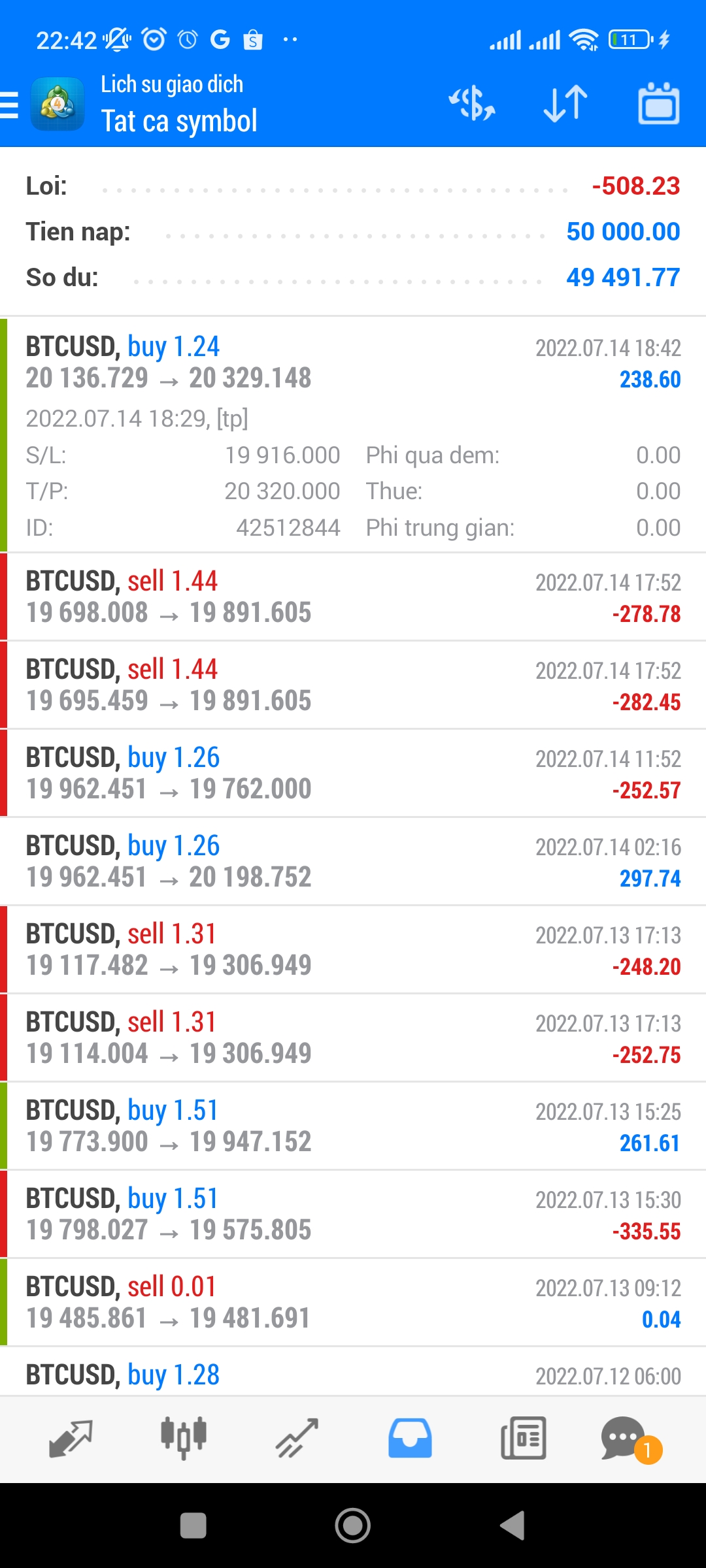
Task: Expand the buy 1.51 trade with profit 261.61
Action: click(353, 1126)
